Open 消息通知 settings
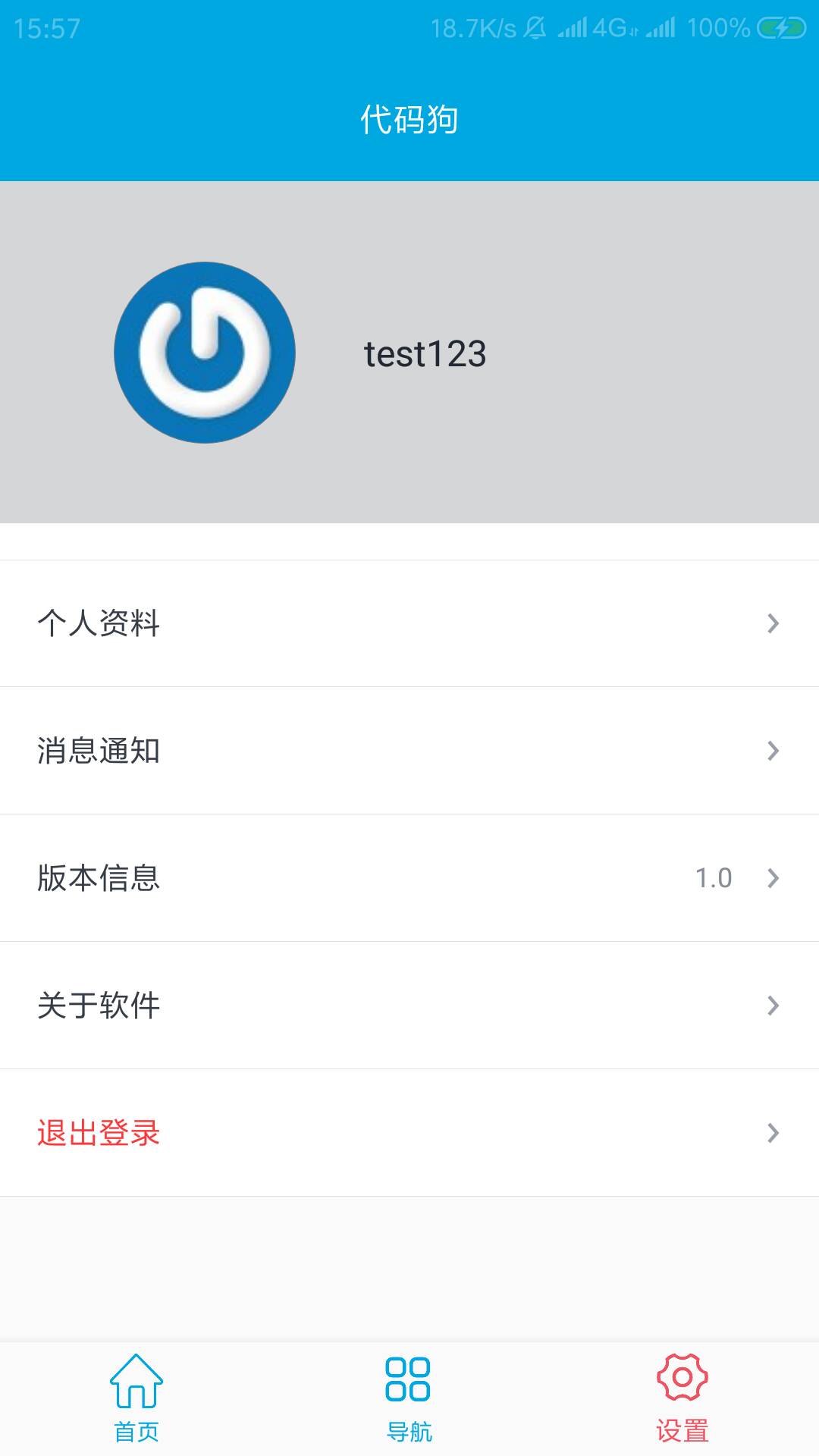The height and width of the screenshot is (1456, 819). 409,751
